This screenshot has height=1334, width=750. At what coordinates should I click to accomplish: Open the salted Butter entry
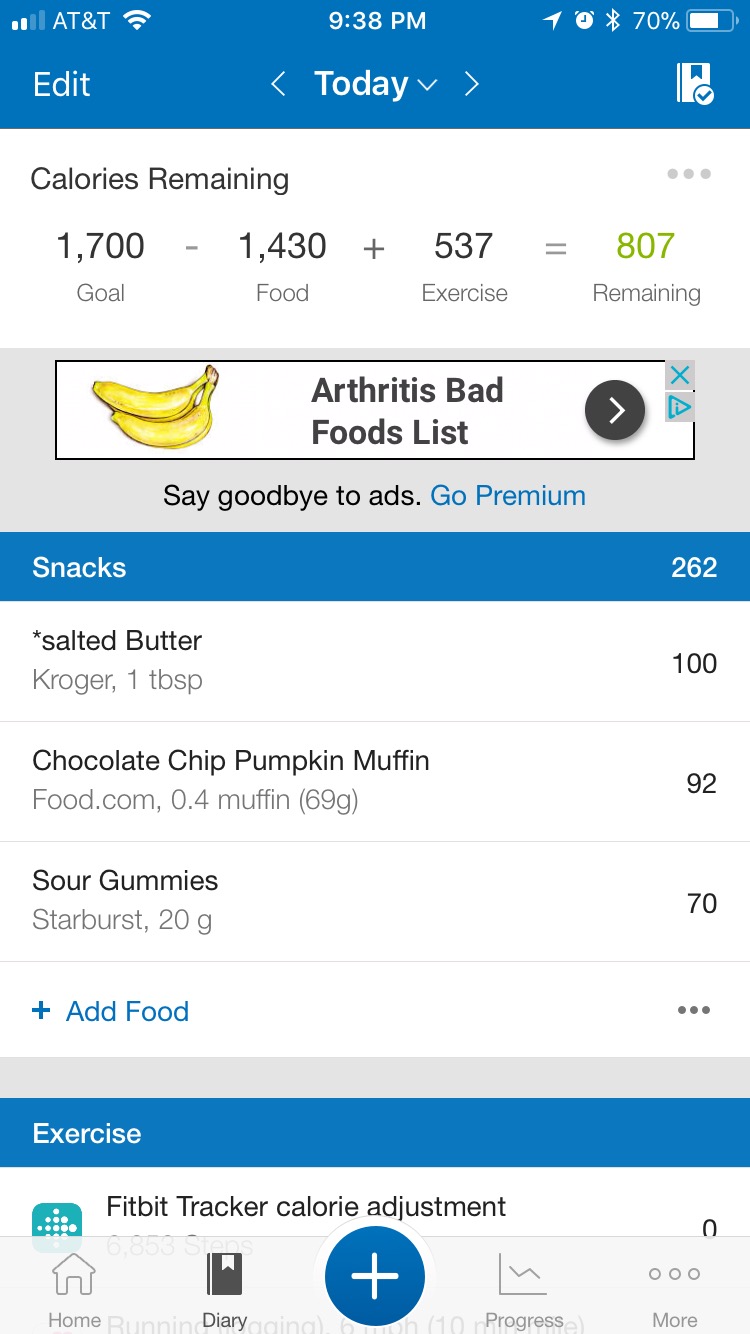coord(375,661)
